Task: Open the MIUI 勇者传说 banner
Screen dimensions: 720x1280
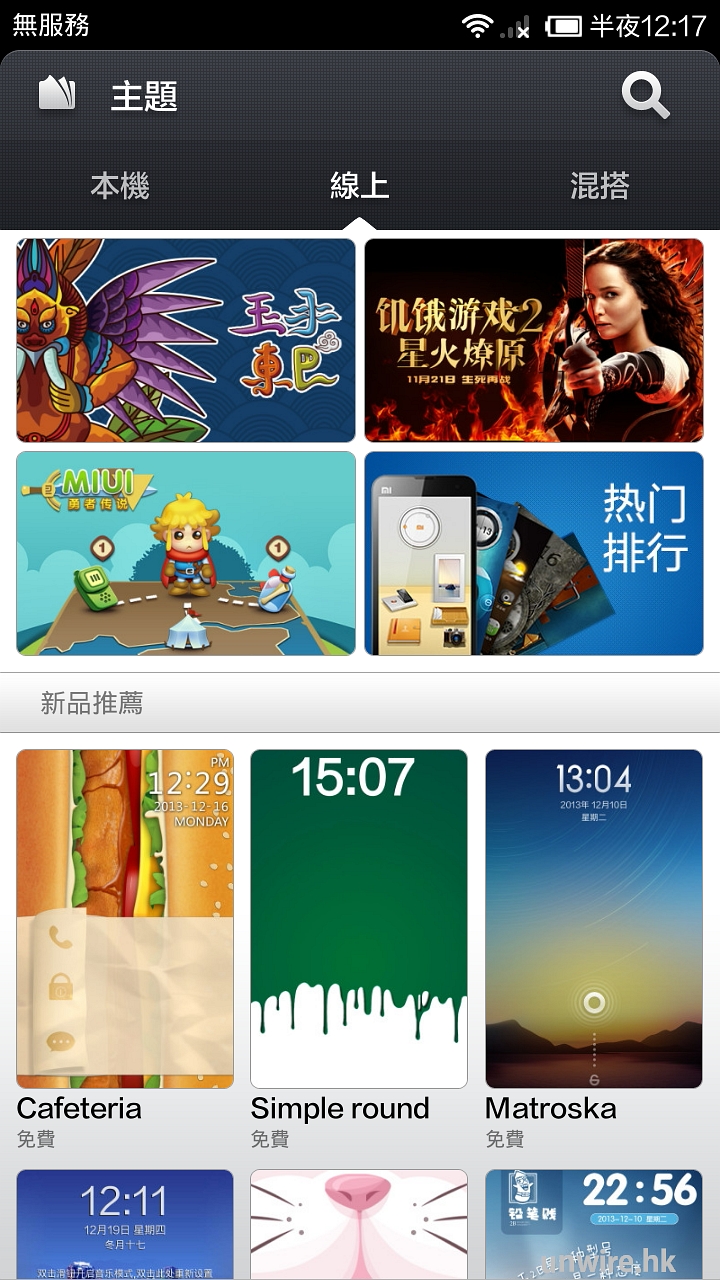Action: 186,553
